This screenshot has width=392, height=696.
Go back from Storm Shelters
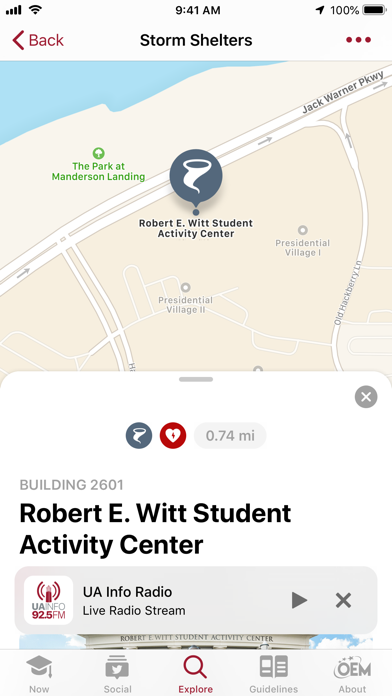(38, 40)
